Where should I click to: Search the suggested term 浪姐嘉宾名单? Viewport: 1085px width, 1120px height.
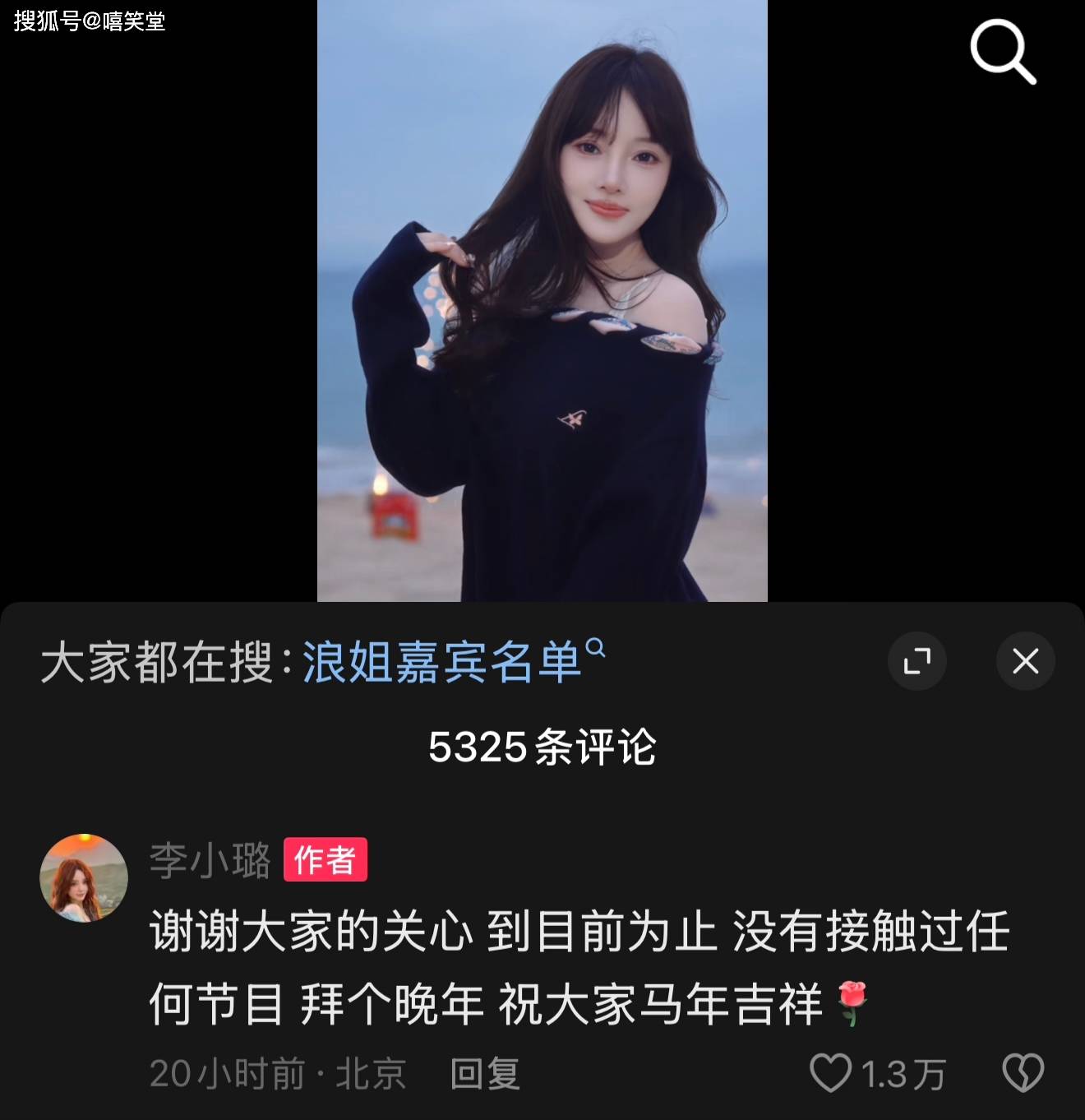(x=444, y=662)
